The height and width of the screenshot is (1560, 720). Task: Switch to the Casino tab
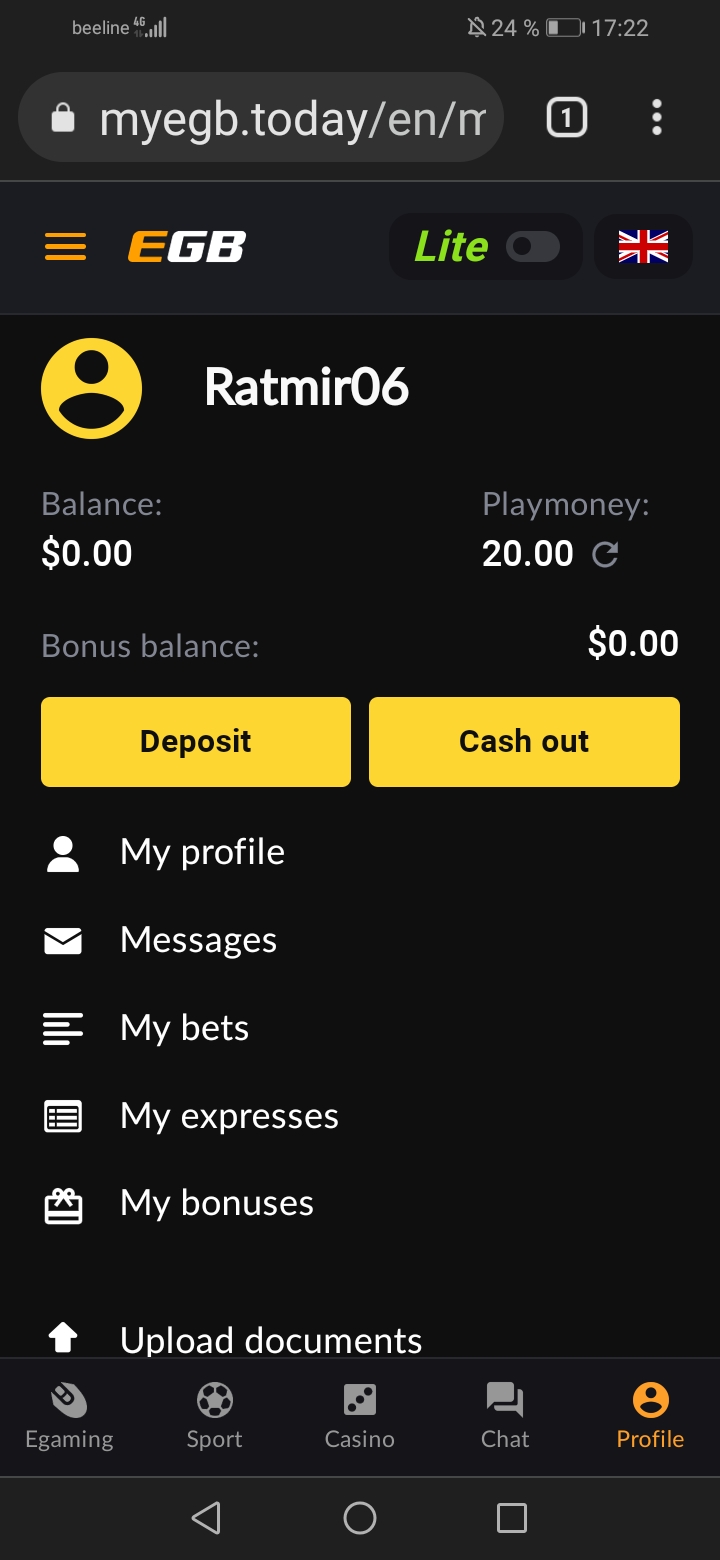(360, 1416)
